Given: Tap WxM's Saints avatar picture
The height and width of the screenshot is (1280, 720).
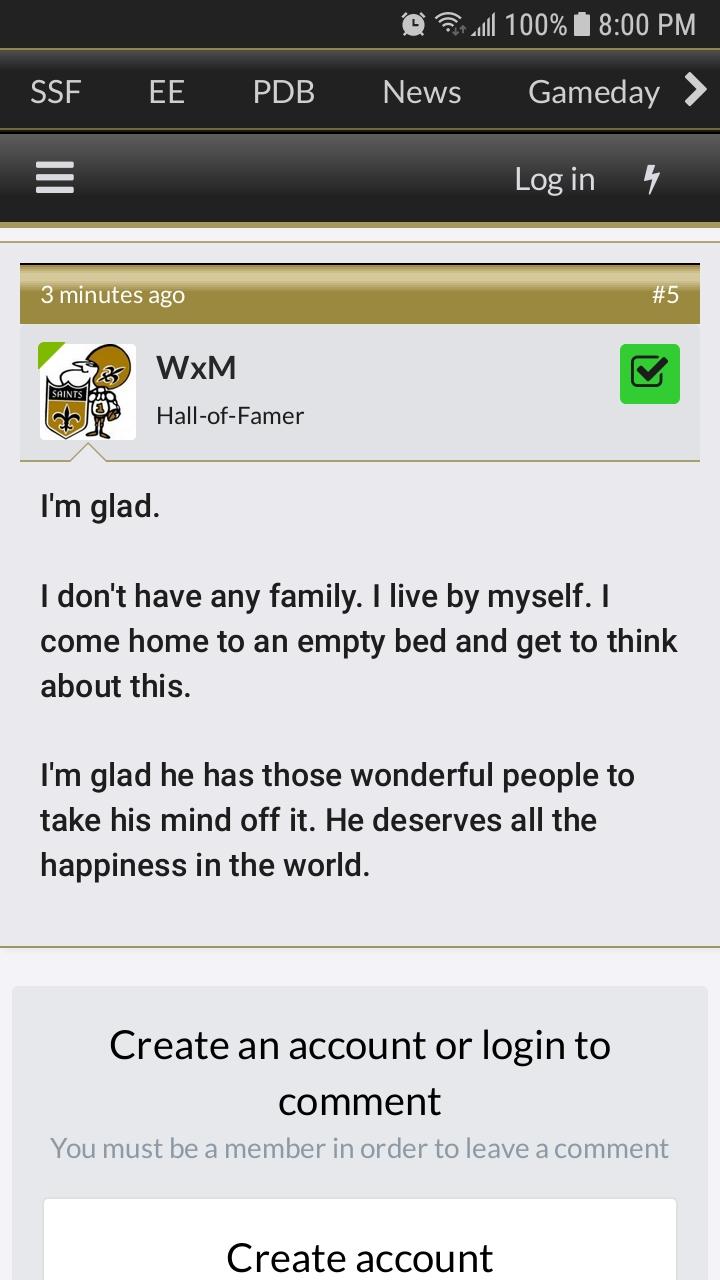Looking at the screenshot, I should point(87,392).
